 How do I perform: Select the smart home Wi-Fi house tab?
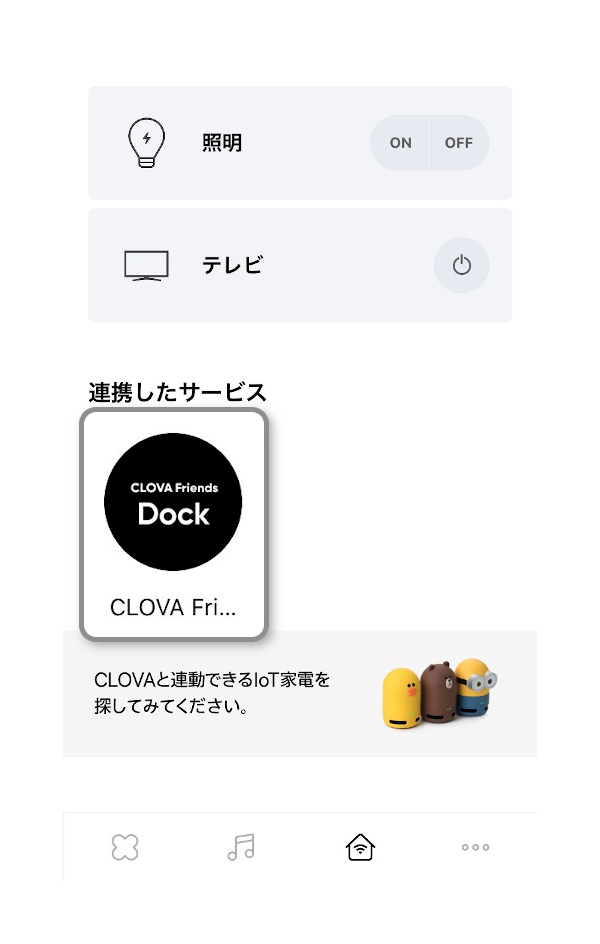pos(359,847)
